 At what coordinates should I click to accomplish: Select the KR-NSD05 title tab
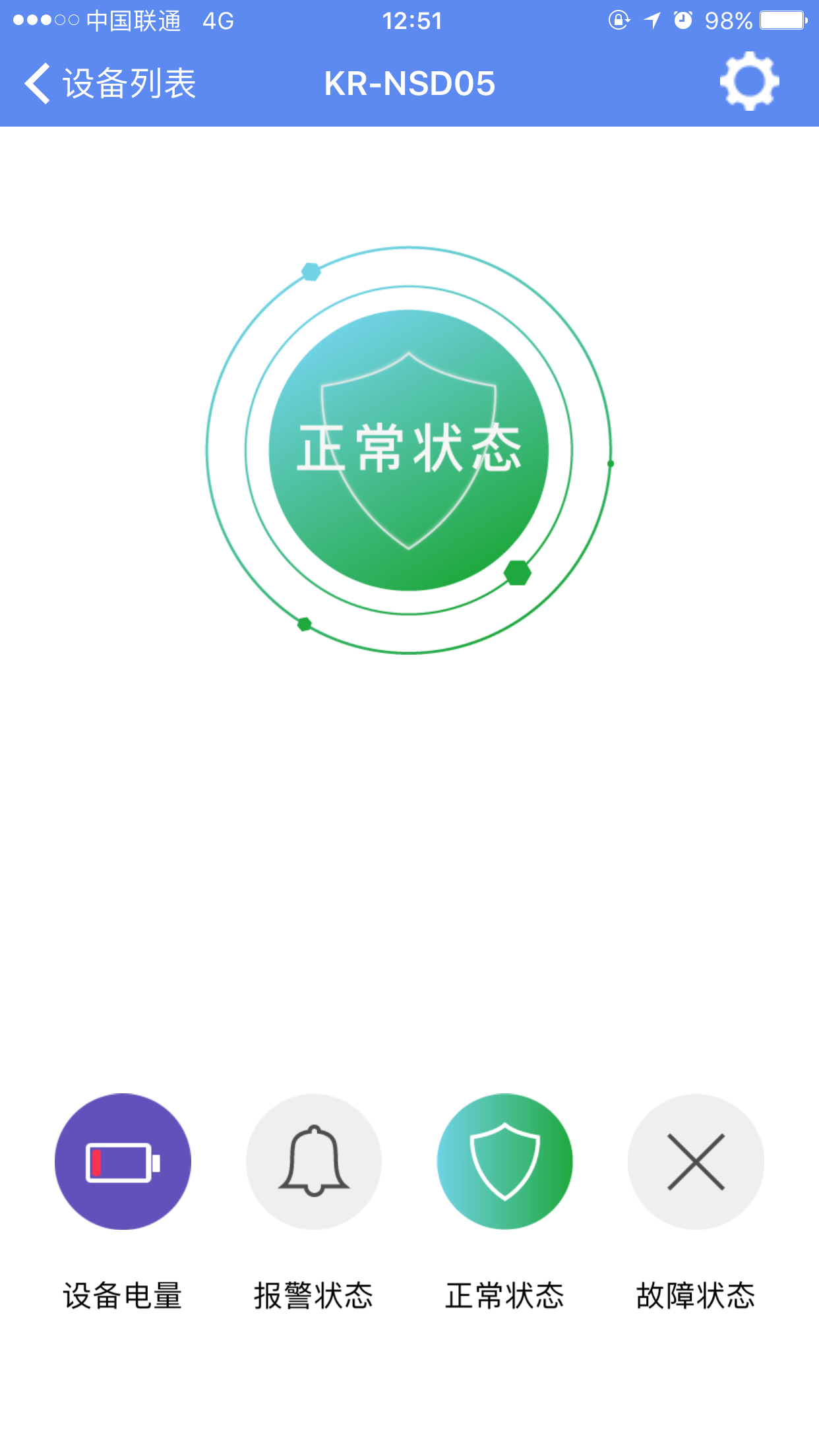pyautogui.click(x=409, y=84)
